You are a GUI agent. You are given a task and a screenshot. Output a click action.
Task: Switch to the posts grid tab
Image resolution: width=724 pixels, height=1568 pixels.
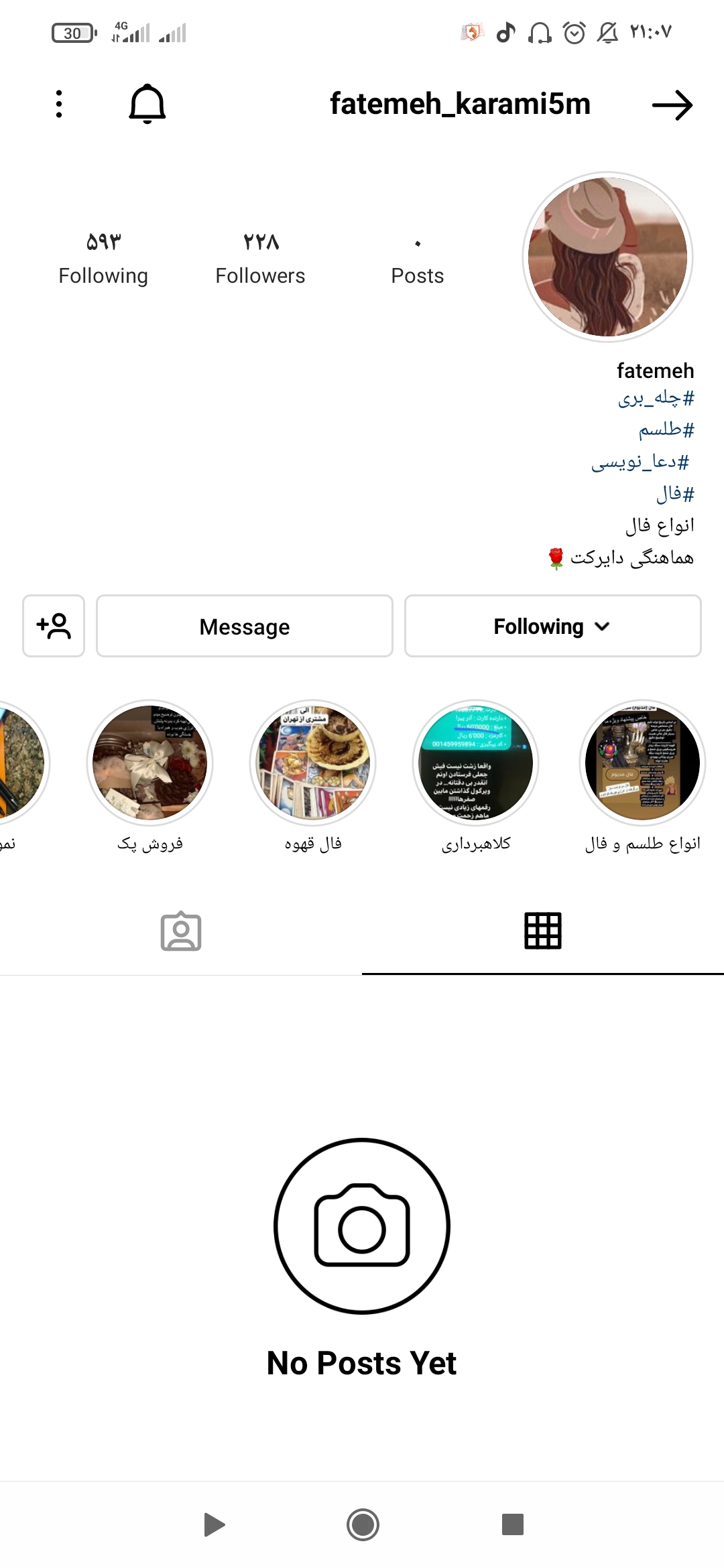coord(543,931)
